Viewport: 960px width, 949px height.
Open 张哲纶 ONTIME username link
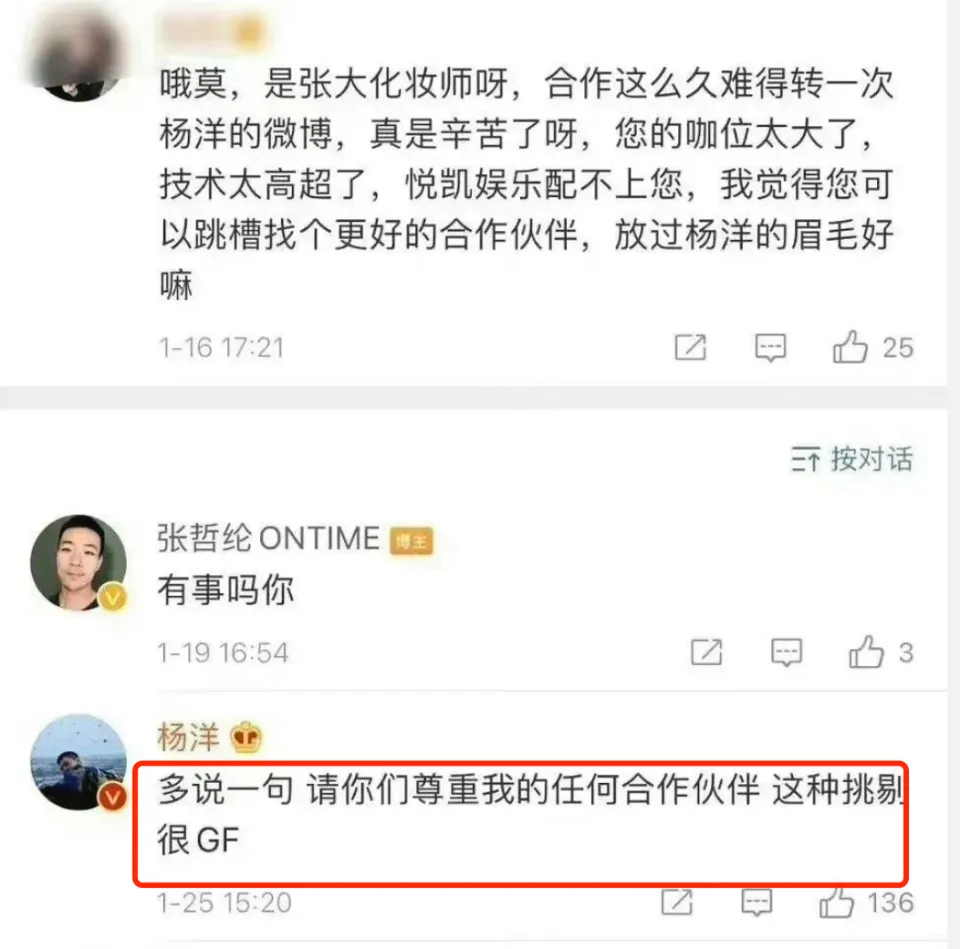pyautogui.click(x=268, y=540)
